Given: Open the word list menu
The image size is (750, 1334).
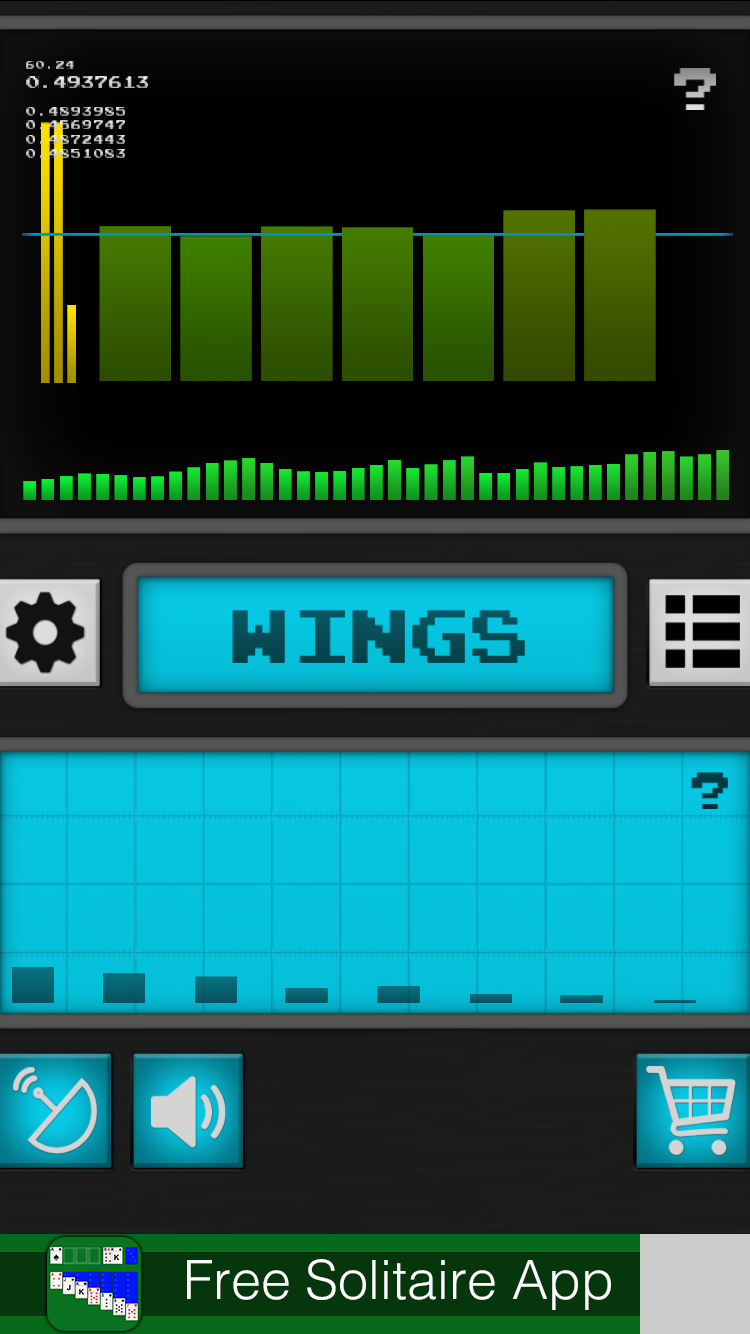Looking at the screenshot, I should pos(701,632).
